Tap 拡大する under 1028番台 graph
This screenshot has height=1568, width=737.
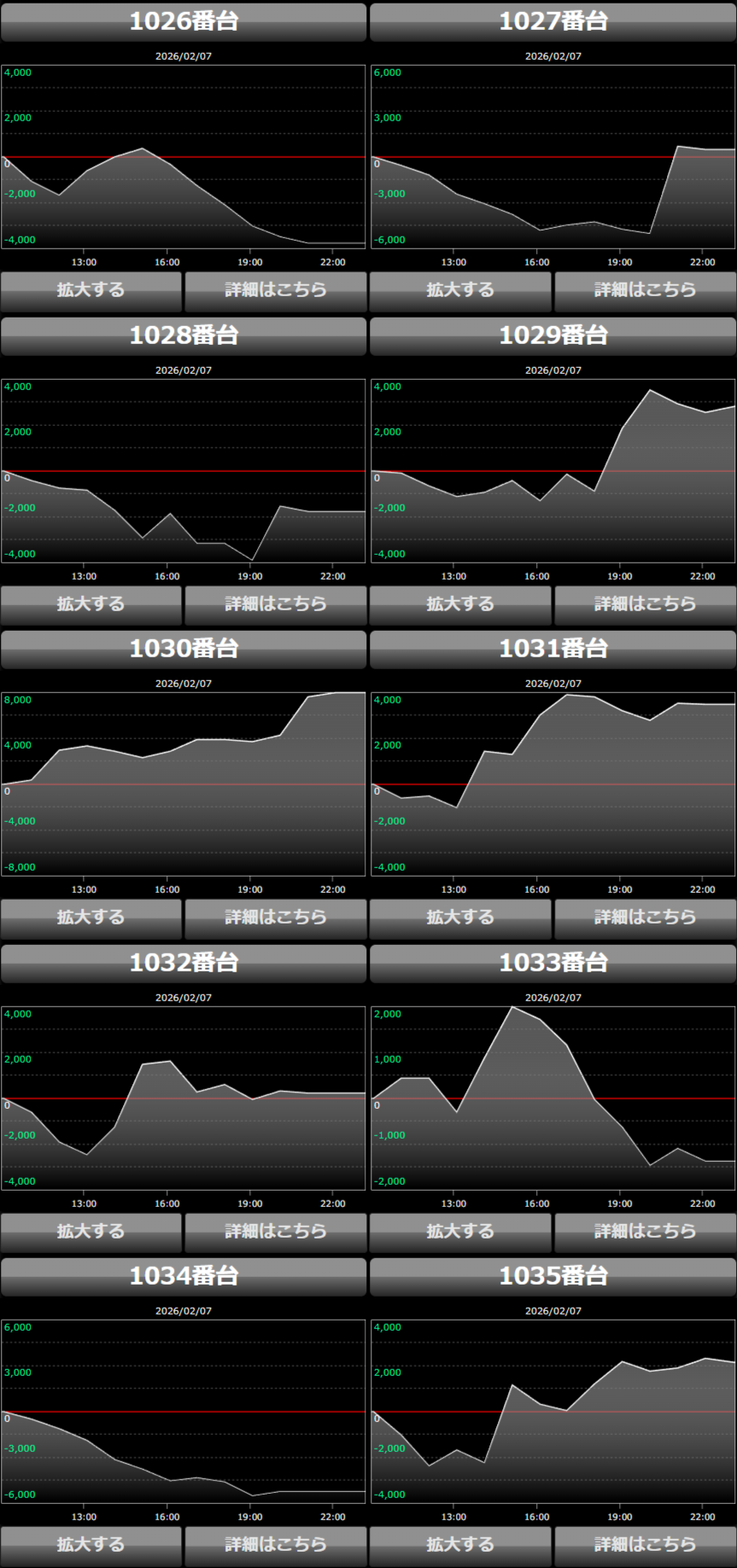pos(91,604)
